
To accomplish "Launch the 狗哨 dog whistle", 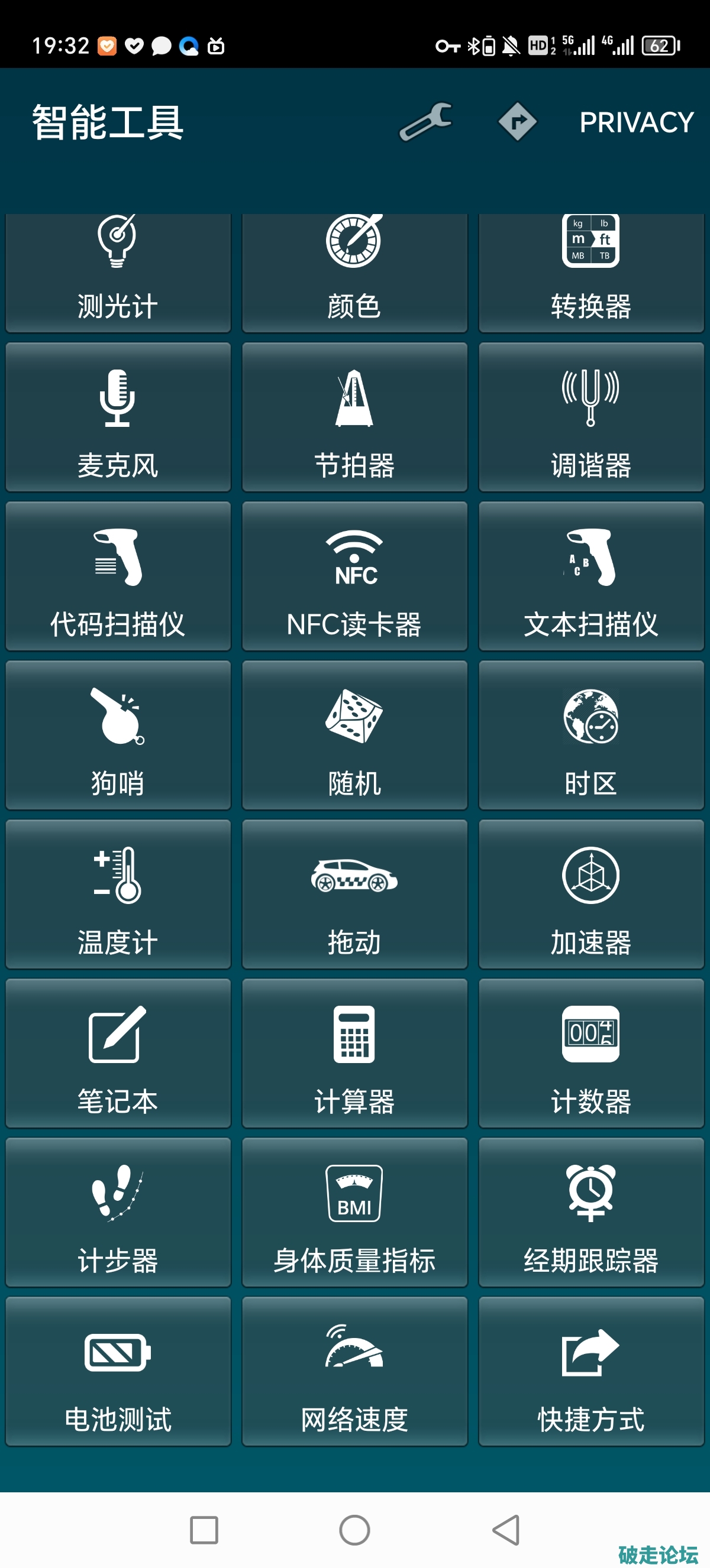I will pos(118,735).
